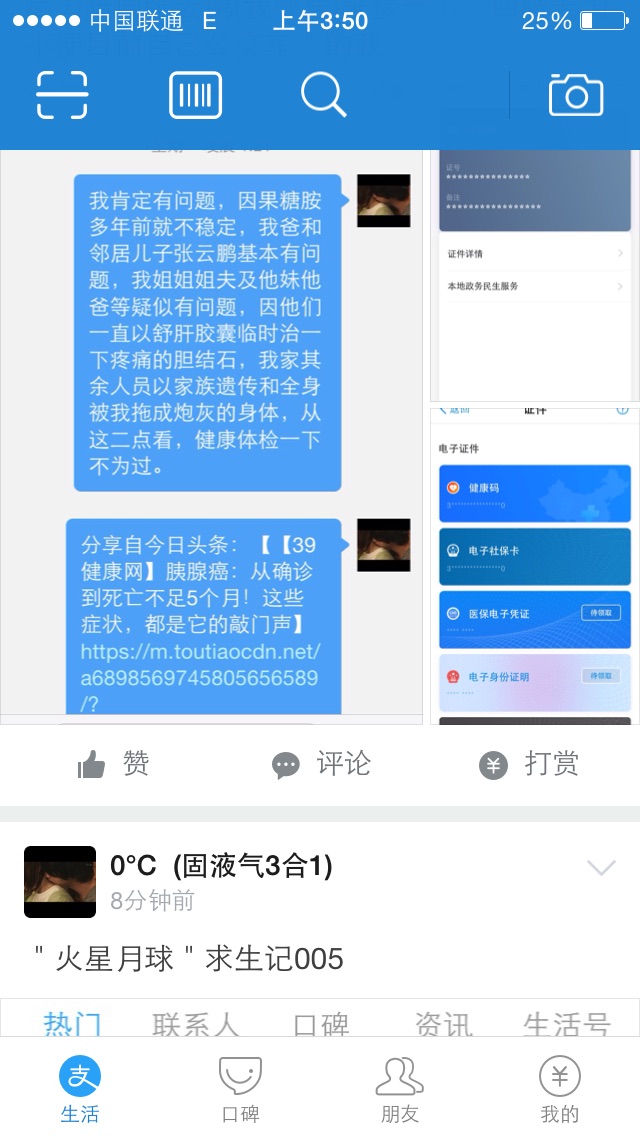This screenshot has height=1136, width=640.
Task: Expand the post options chevron
Action: [601, 868]
